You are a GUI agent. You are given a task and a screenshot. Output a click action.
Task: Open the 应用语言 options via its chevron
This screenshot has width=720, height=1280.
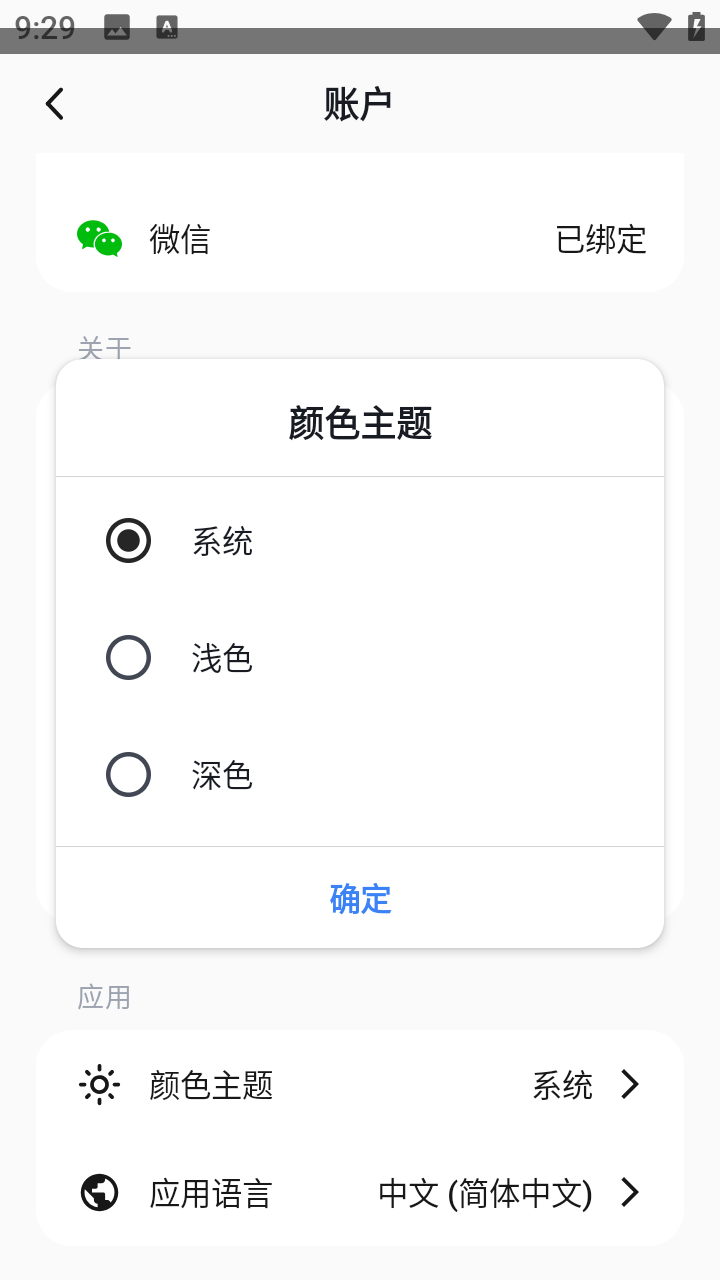[628, 1192]
